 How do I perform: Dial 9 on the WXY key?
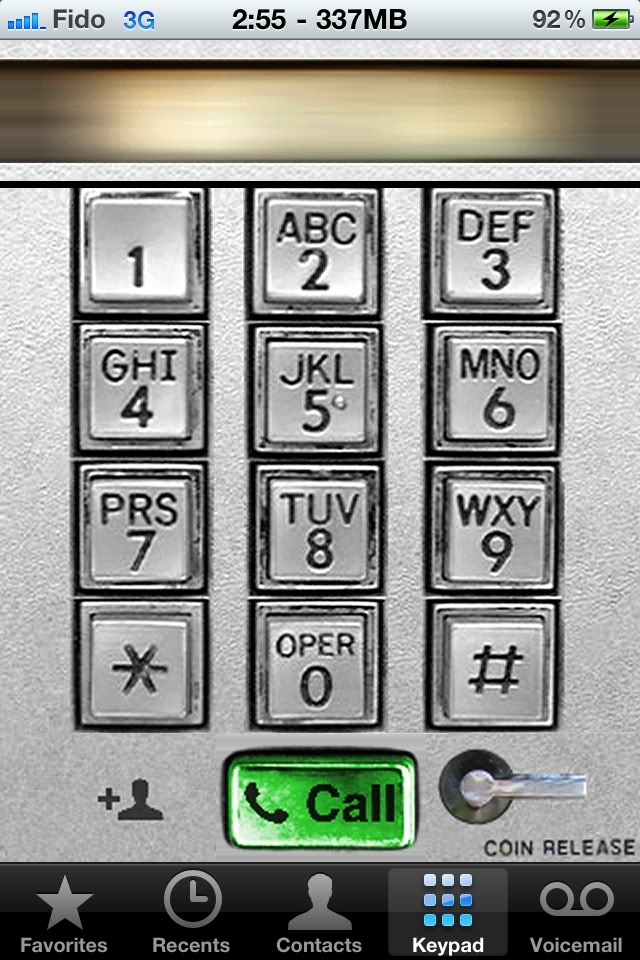pos(493,527)
